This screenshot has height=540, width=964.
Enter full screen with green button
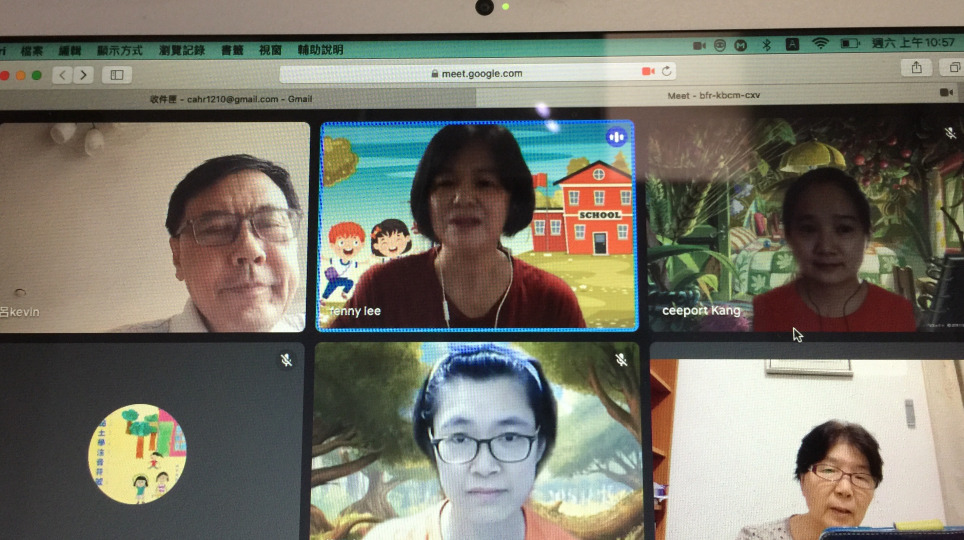coord(37,75)
